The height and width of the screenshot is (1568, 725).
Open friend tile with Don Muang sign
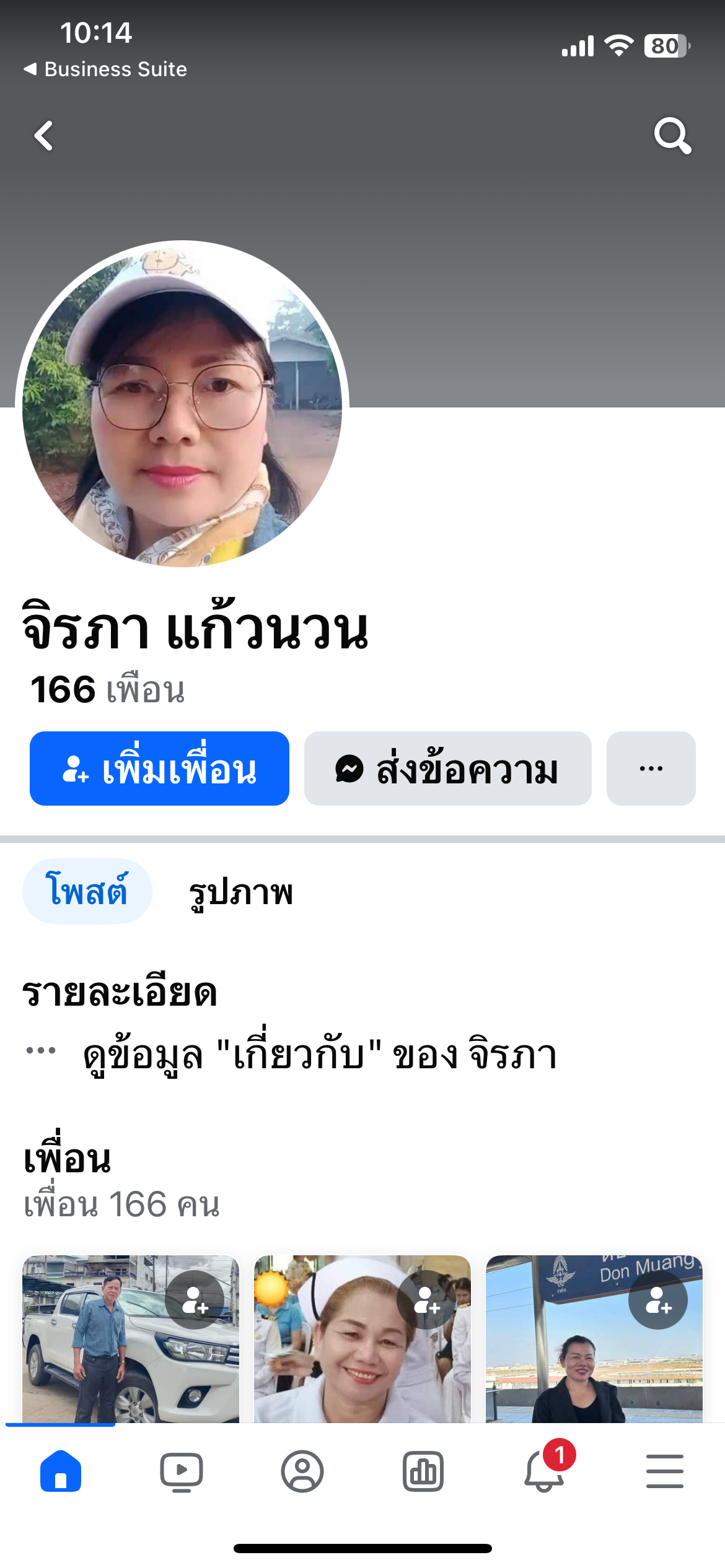pos(582,1362)
